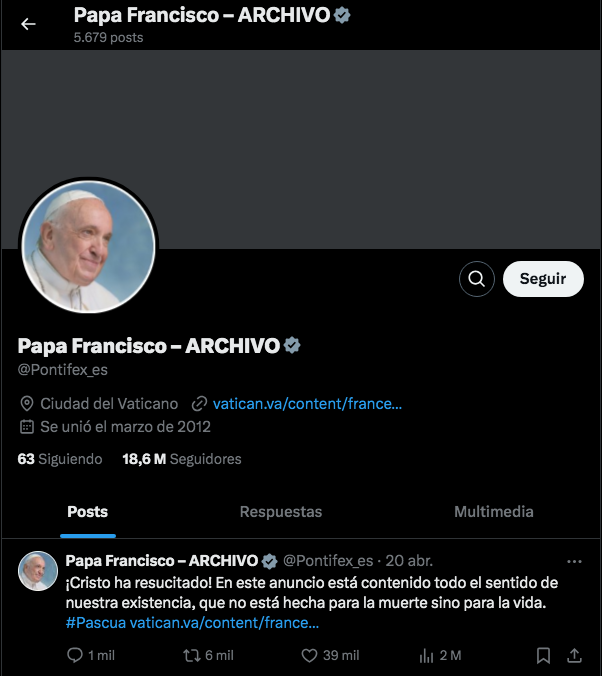View the 63 Siguiendo list
The width and height of the screenshot is (602, 676).
tap(60, 459)
